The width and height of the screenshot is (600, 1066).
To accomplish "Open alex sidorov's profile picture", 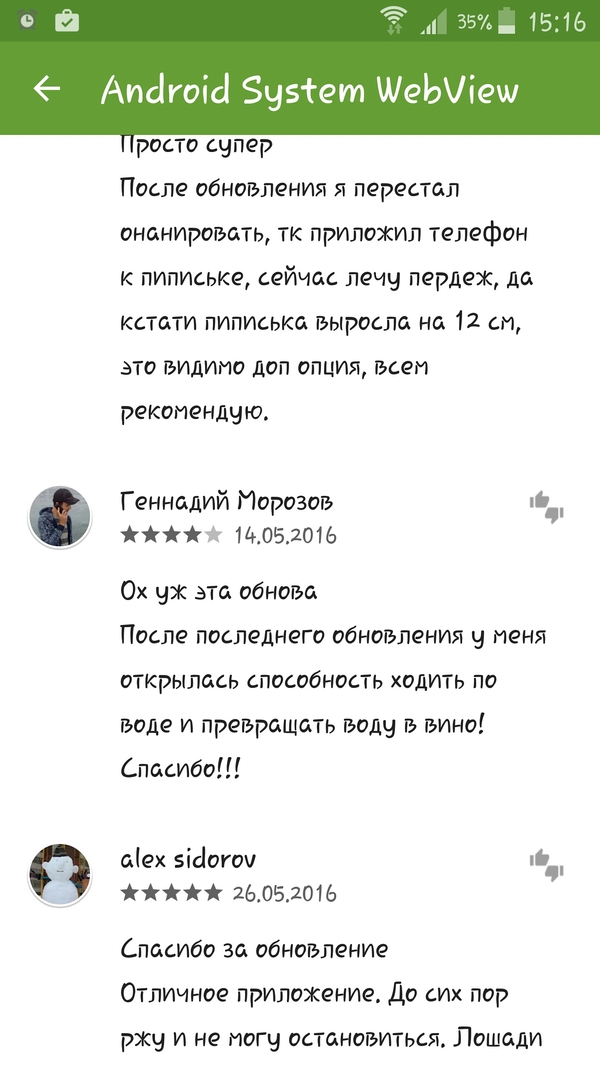I will coord(60,875).
